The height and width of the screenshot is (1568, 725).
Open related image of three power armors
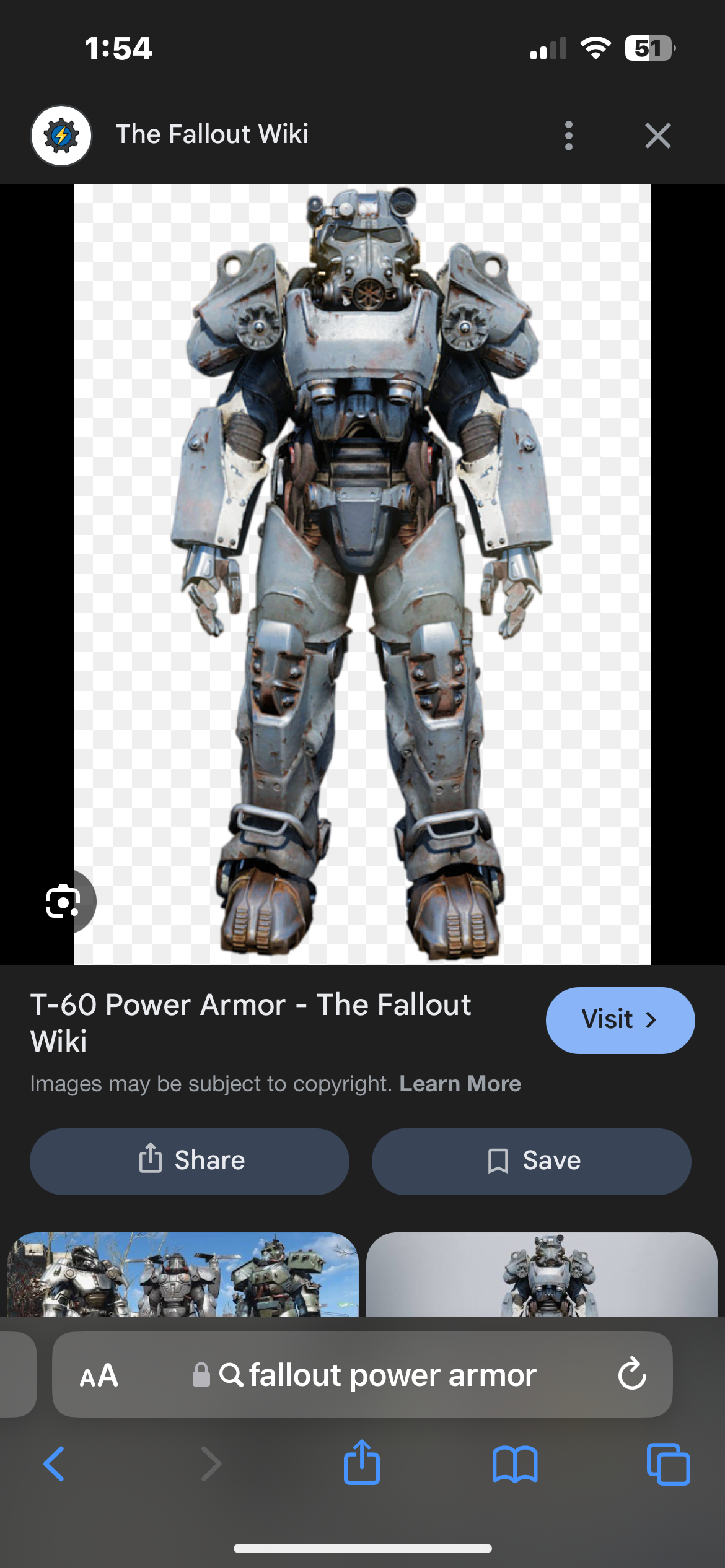183,1274
